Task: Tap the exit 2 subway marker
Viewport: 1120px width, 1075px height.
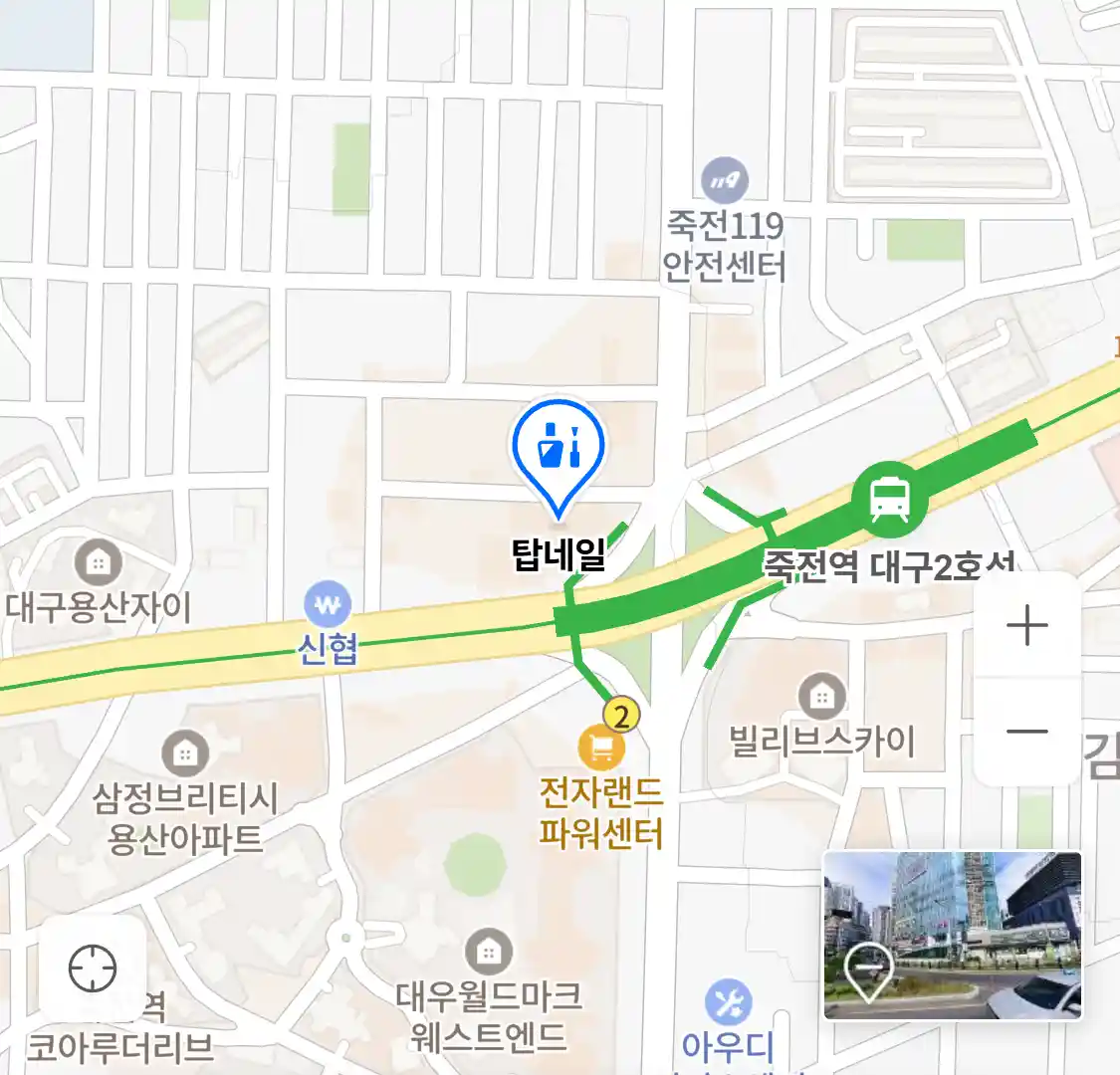Action: click(622, 715)
